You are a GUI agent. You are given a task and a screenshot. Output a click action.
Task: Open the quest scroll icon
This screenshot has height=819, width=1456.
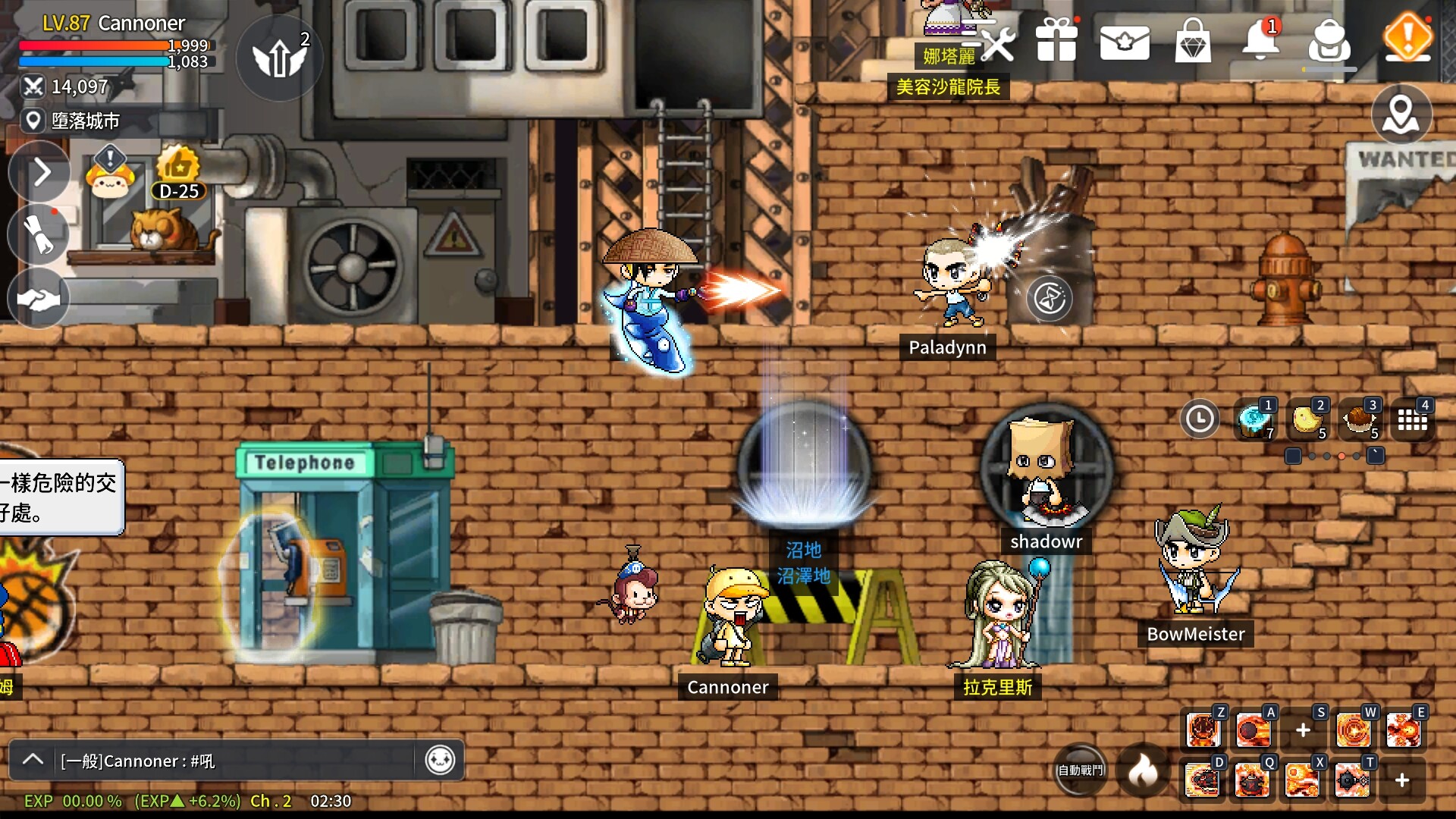[x=39, y=235]
